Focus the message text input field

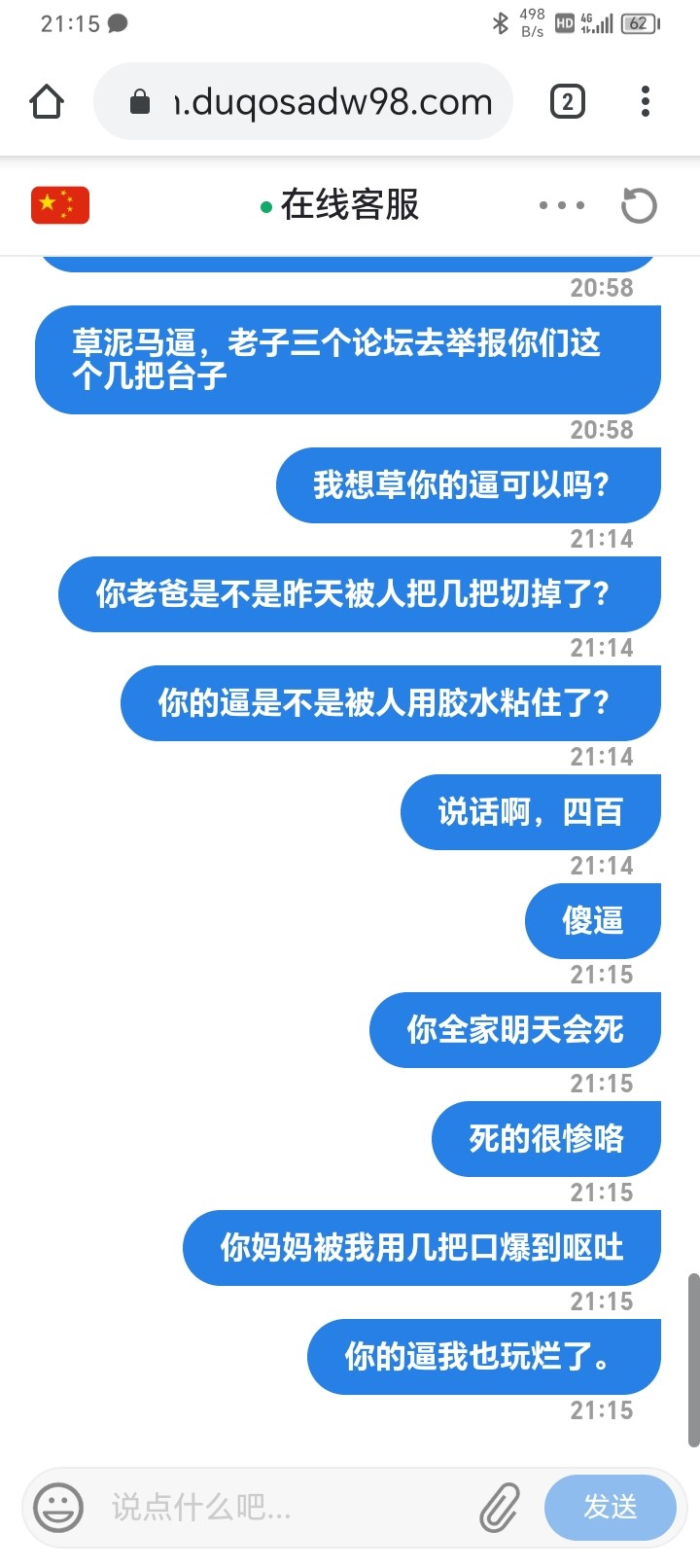282,1507
